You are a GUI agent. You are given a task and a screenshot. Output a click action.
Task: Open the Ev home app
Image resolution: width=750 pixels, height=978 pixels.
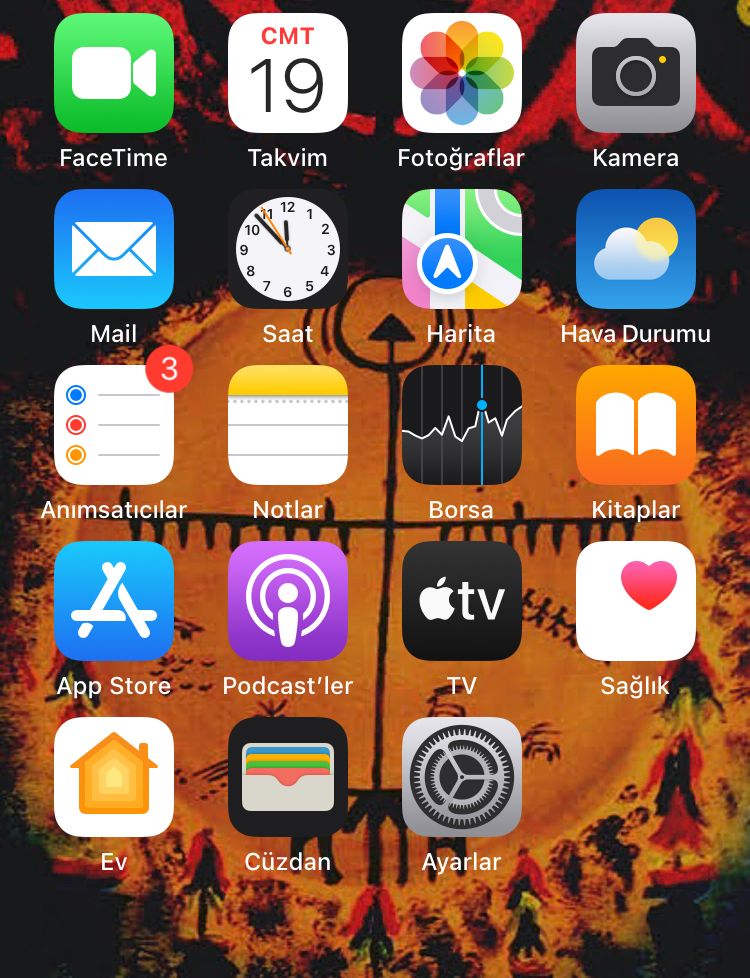click(114, 777)
